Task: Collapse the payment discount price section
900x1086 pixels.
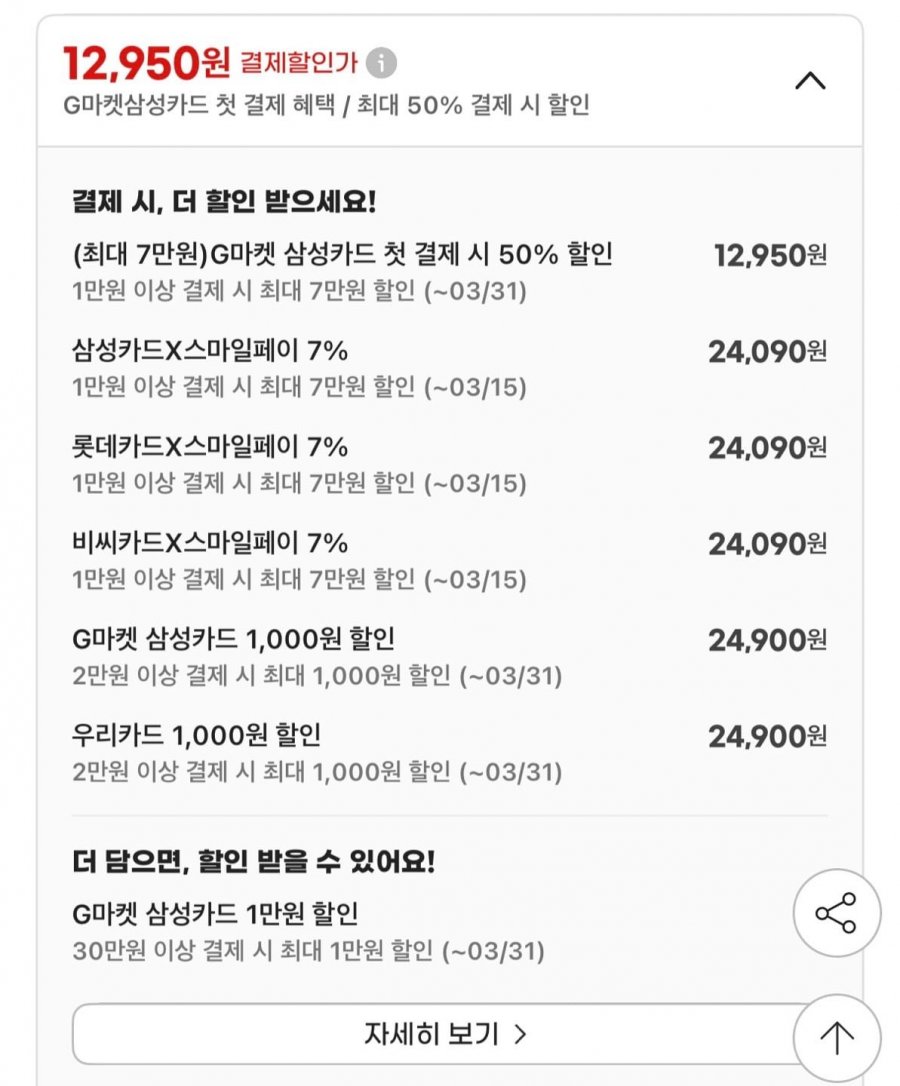Action: point(810,81)
